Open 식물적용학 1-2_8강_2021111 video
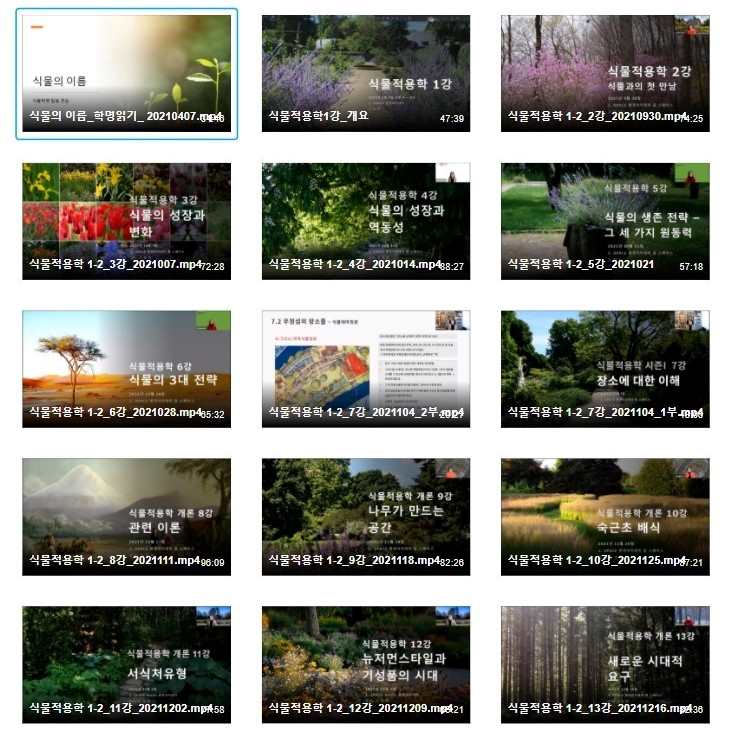Image resolution: width=734 pixels, height=734 pixels. click(x=126, y=516)
